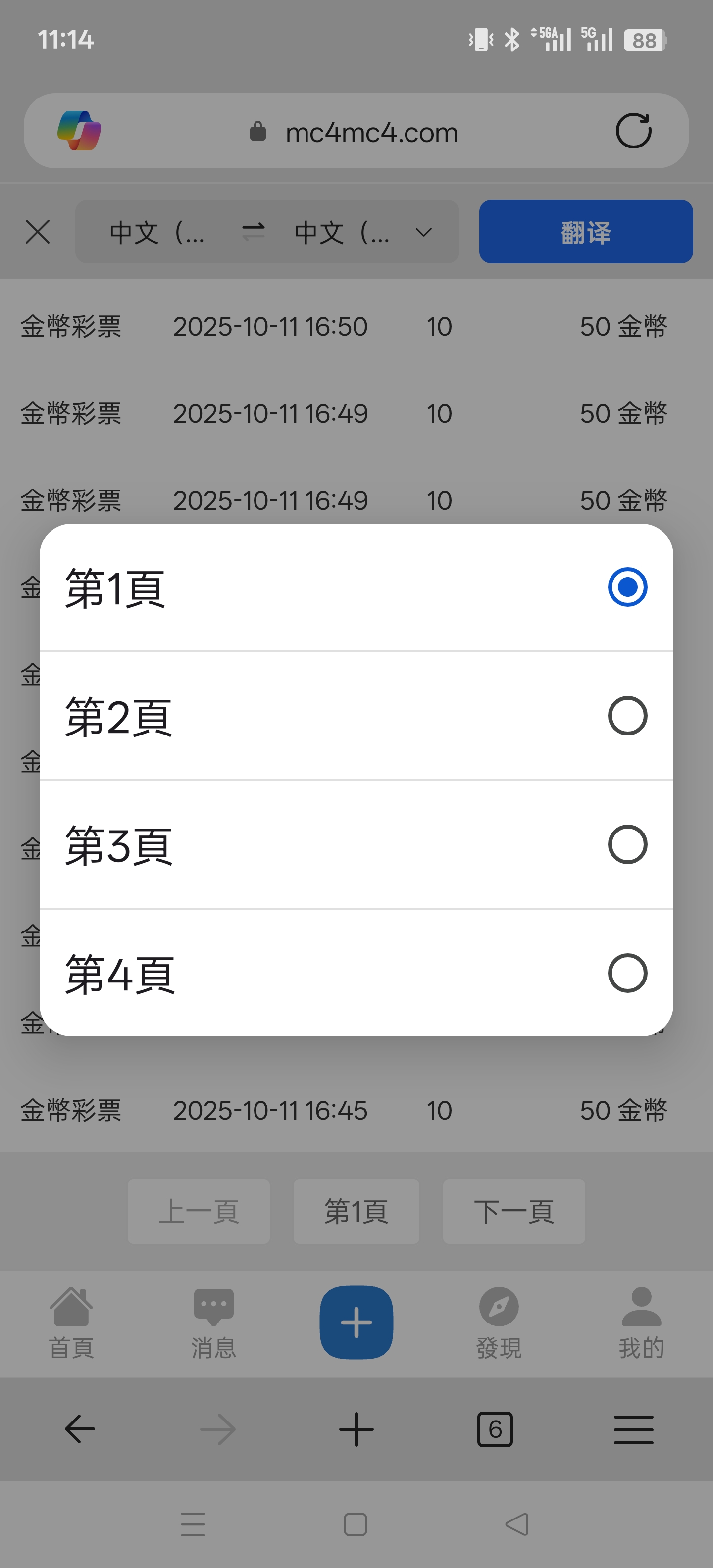Open the Copilot icon in address bar

(x=79, y=131)
